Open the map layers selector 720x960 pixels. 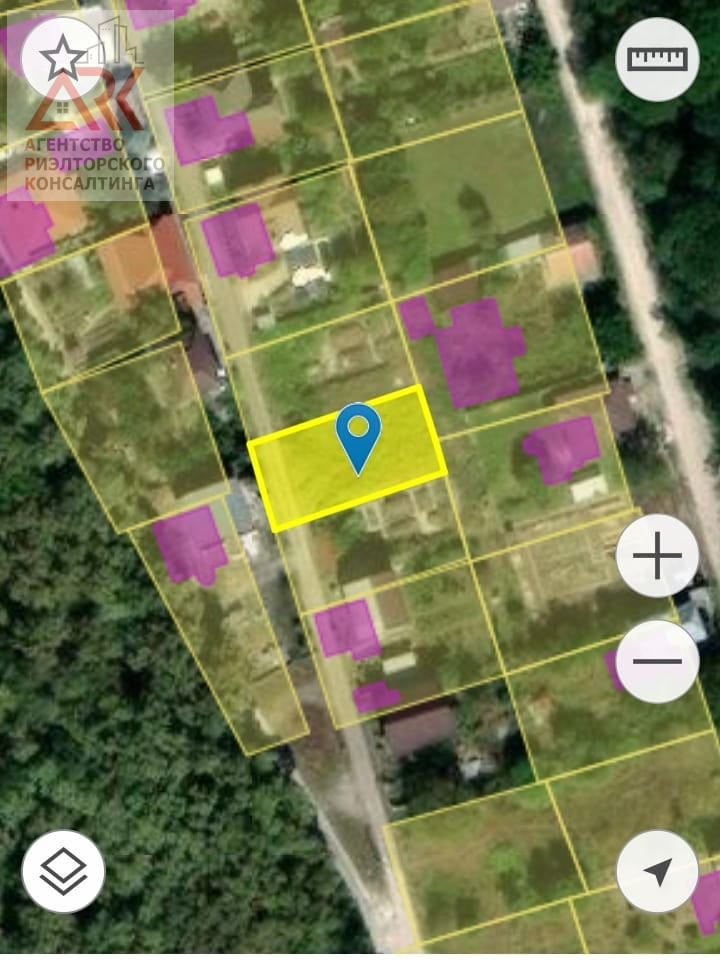(63, 871)
